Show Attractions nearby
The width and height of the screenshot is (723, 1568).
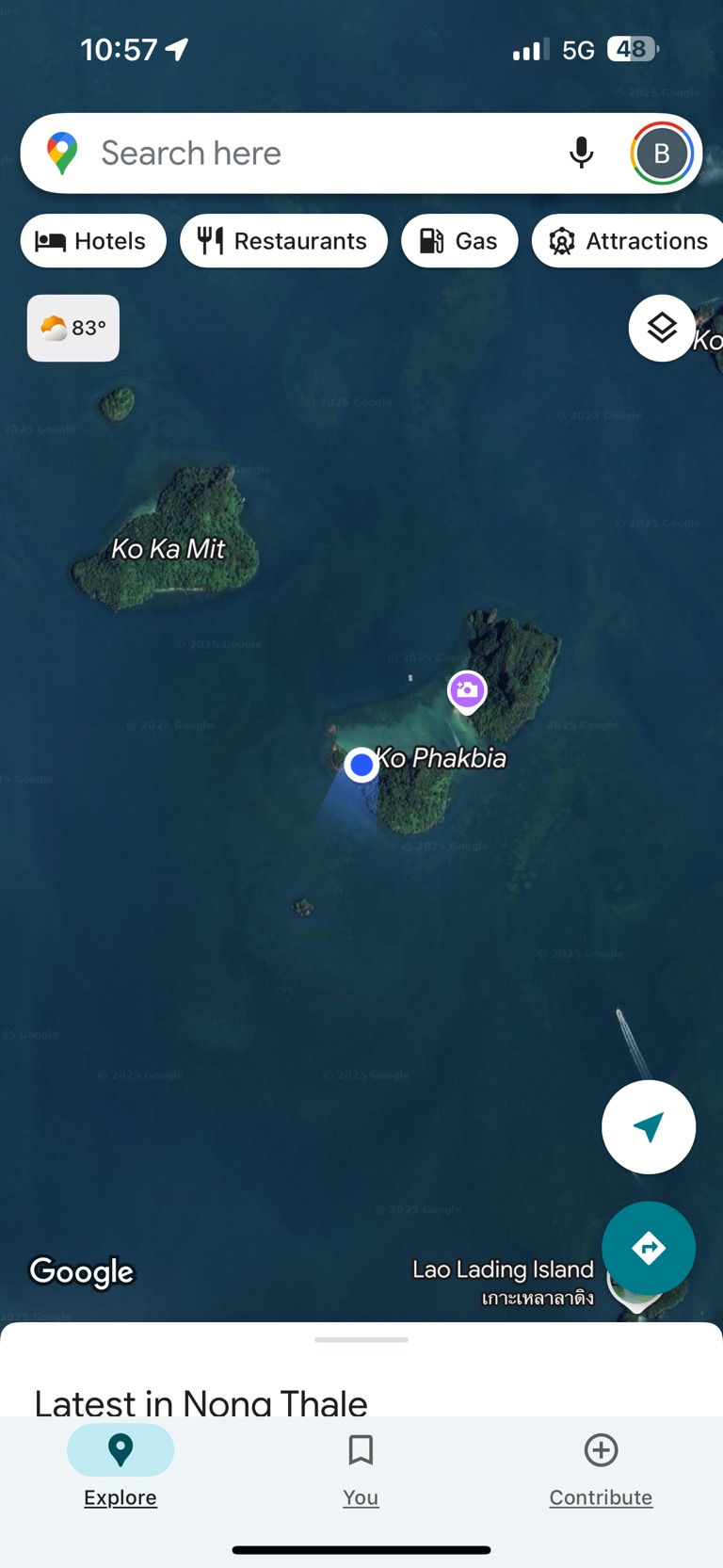tap(629, 241)
